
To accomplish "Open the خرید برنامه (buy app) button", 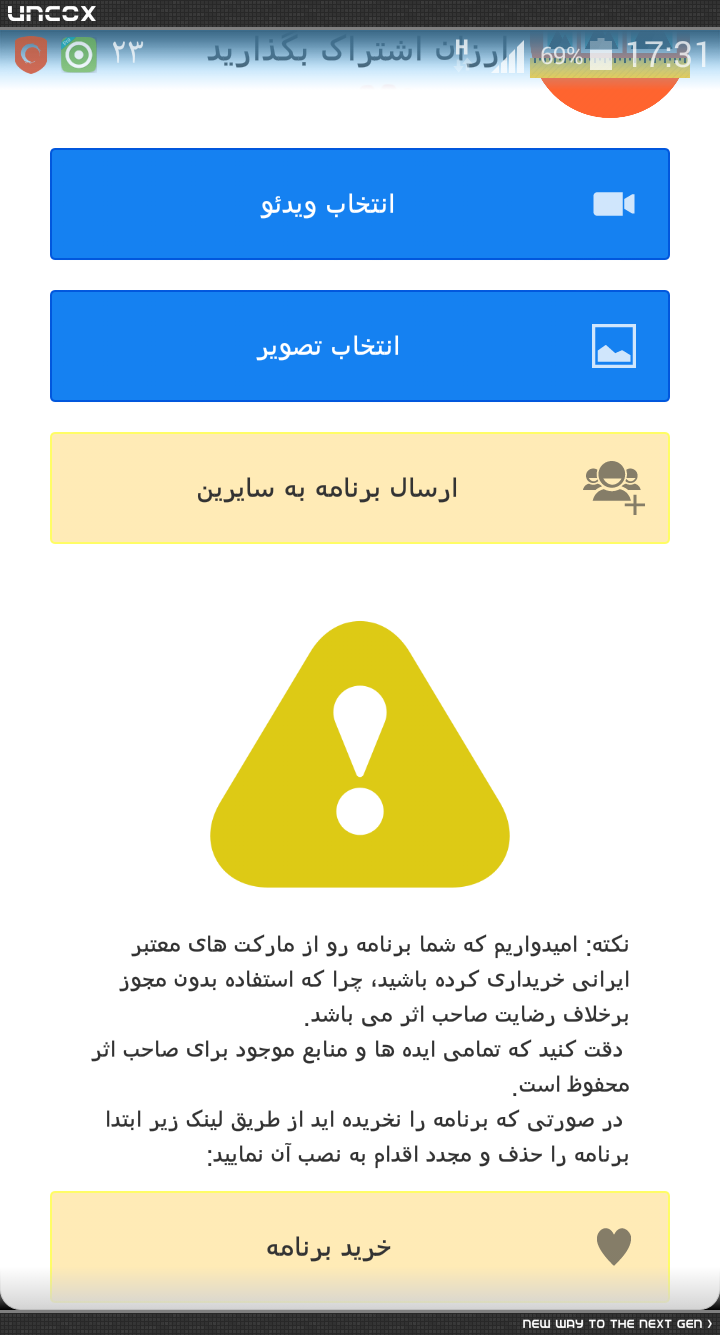I will click(x=360, y=1247).
